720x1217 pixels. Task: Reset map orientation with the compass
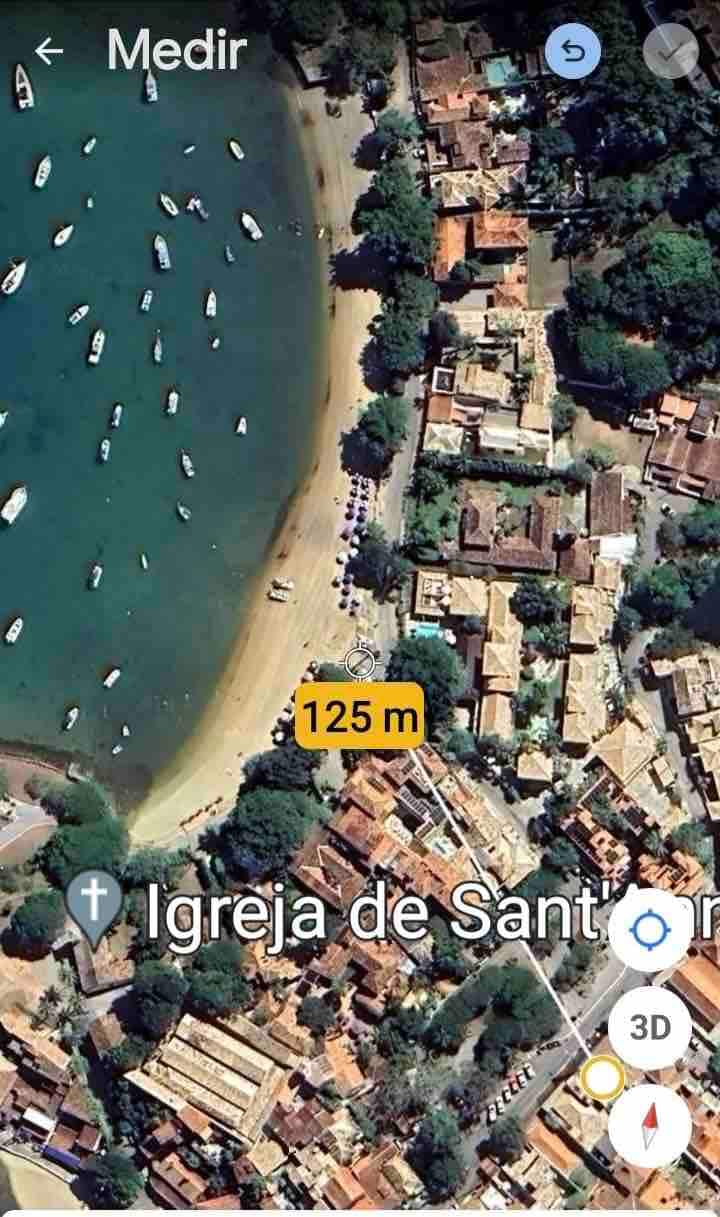[x=649, y=1125]
